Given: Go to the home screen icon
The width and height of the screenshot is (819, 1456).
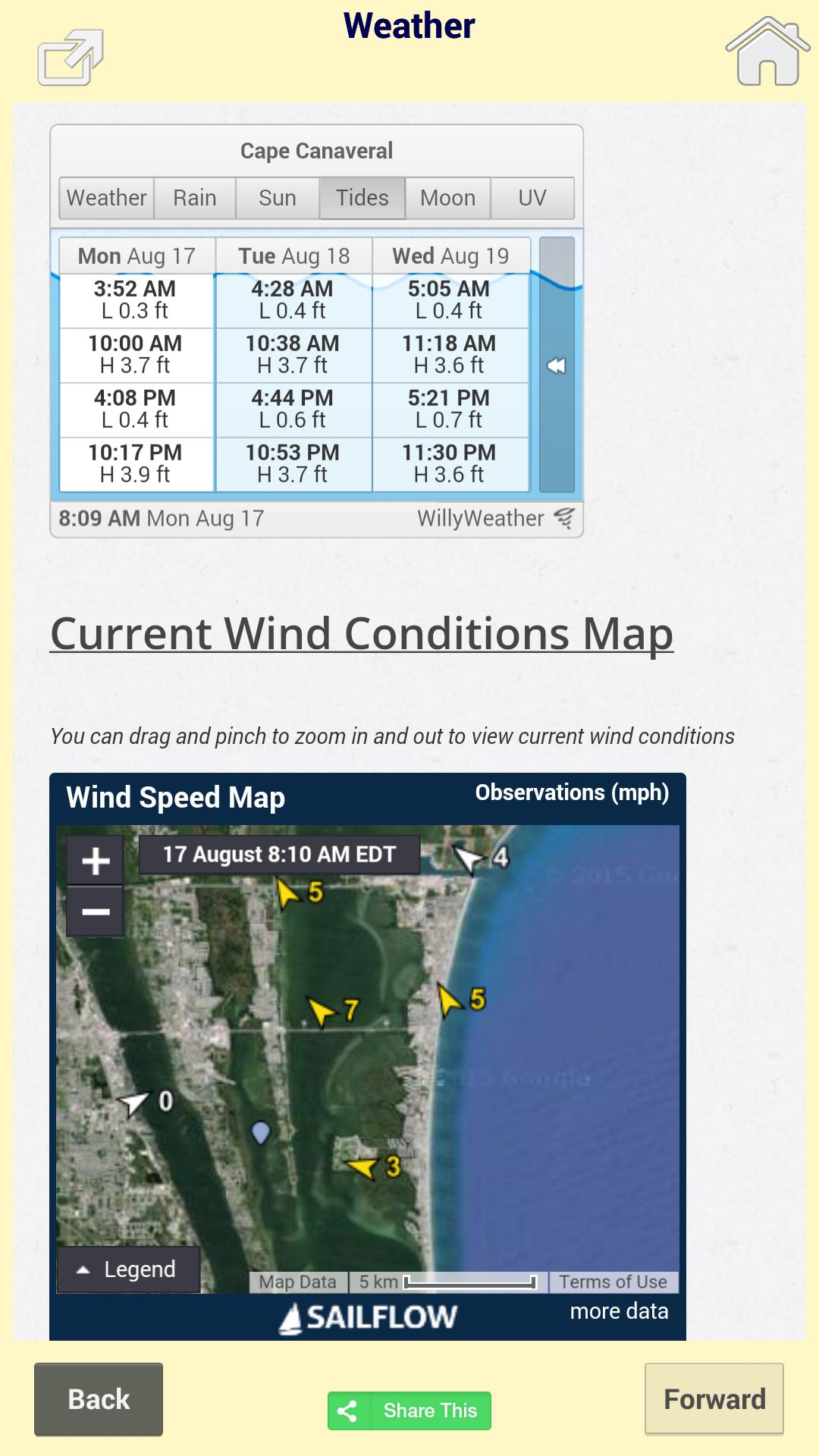Looking at the screenshot, I should point(767,53).
